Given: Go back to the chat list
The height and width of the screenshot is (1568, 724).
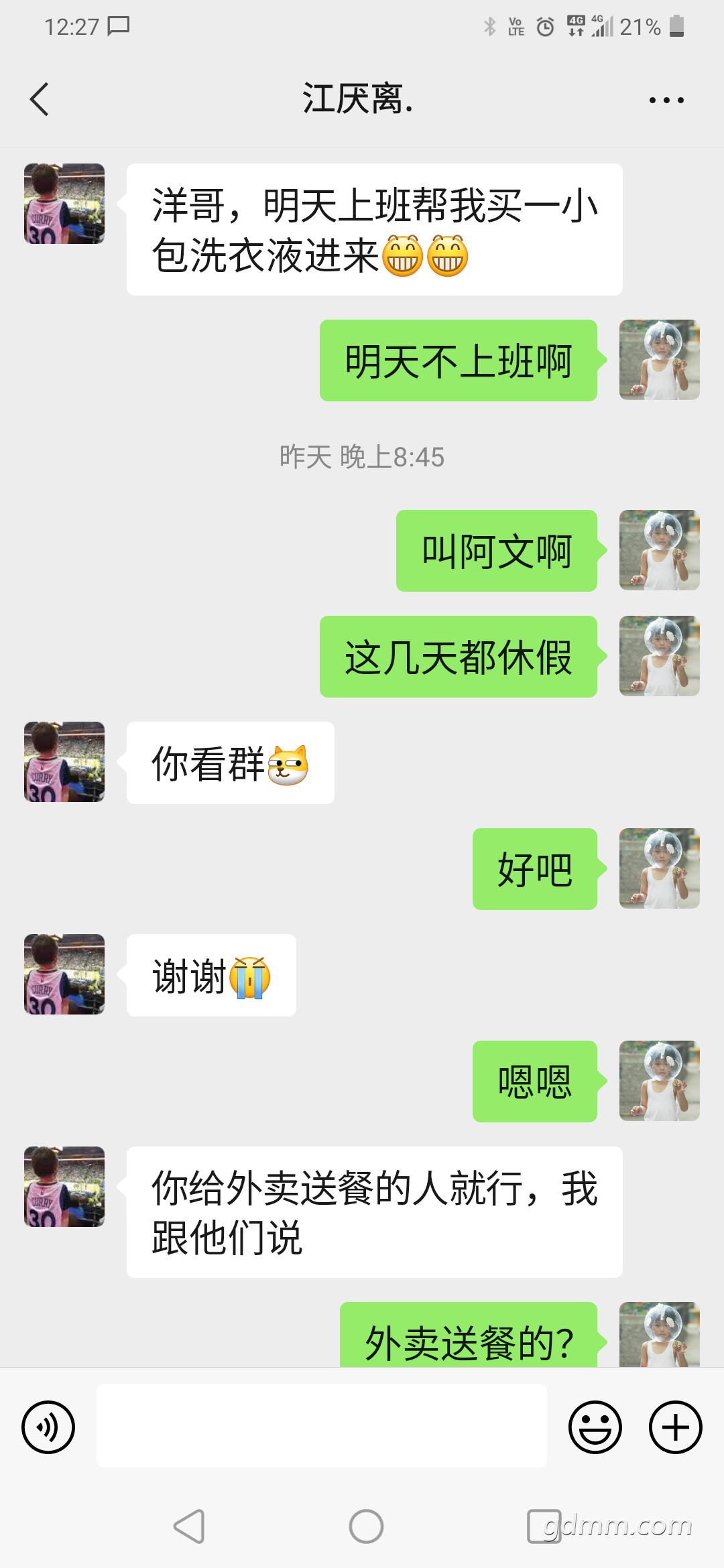Looking at the screenshot, I should (40, 100).
